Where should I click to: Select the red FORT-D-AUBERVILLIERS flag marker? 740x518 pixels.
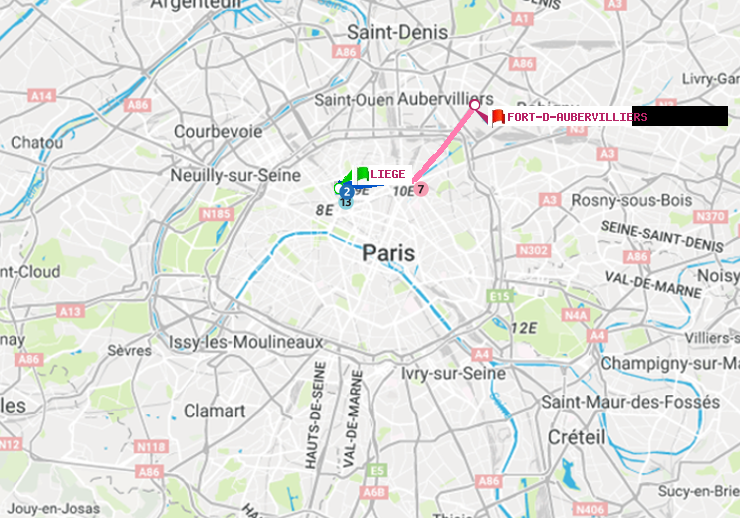497,117
